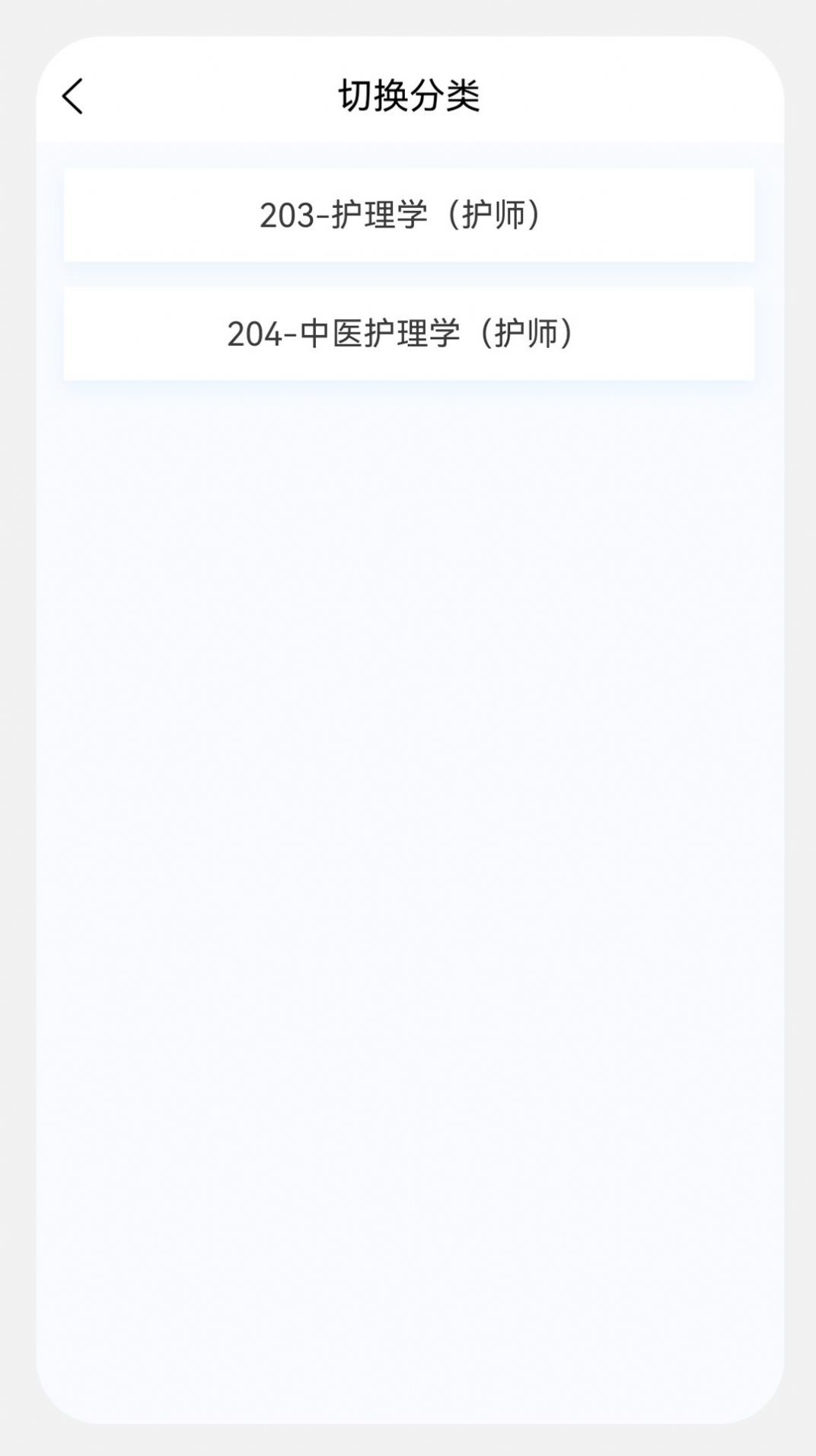Return to previous screen via back icon
This screenshot has width=816, height=1456.
tap(74, 97)
